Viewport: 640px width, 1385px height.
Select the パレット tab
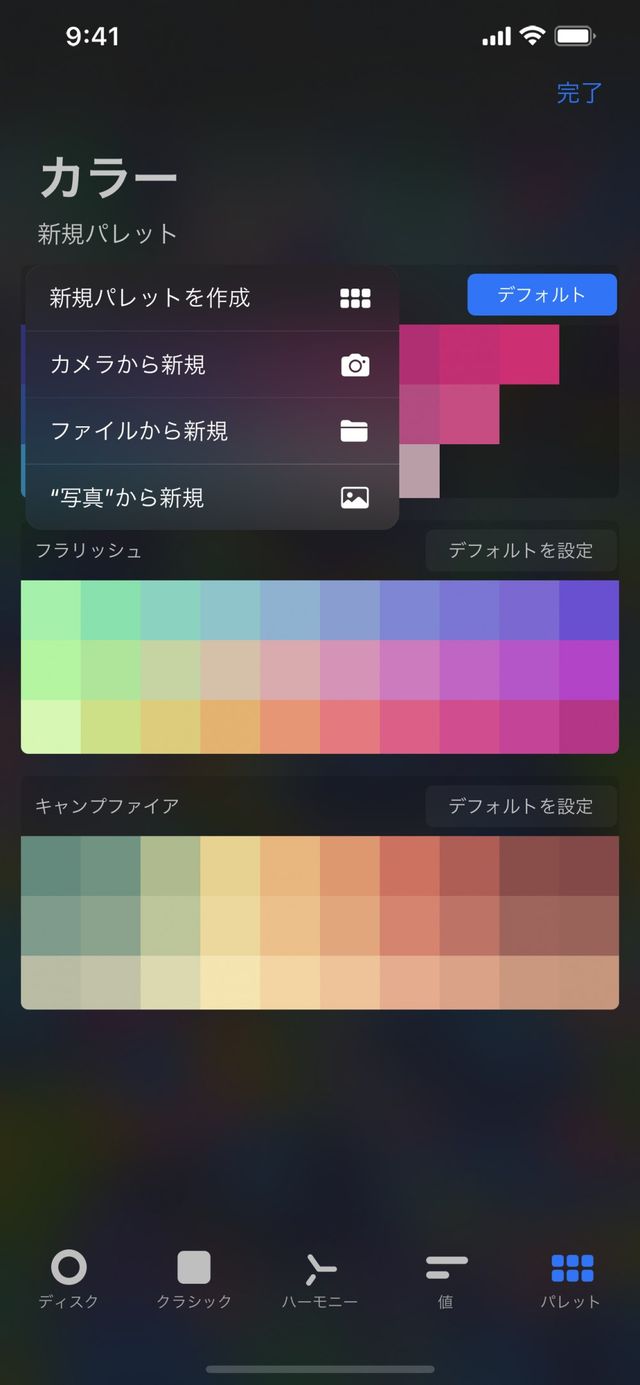point(571,1278)
